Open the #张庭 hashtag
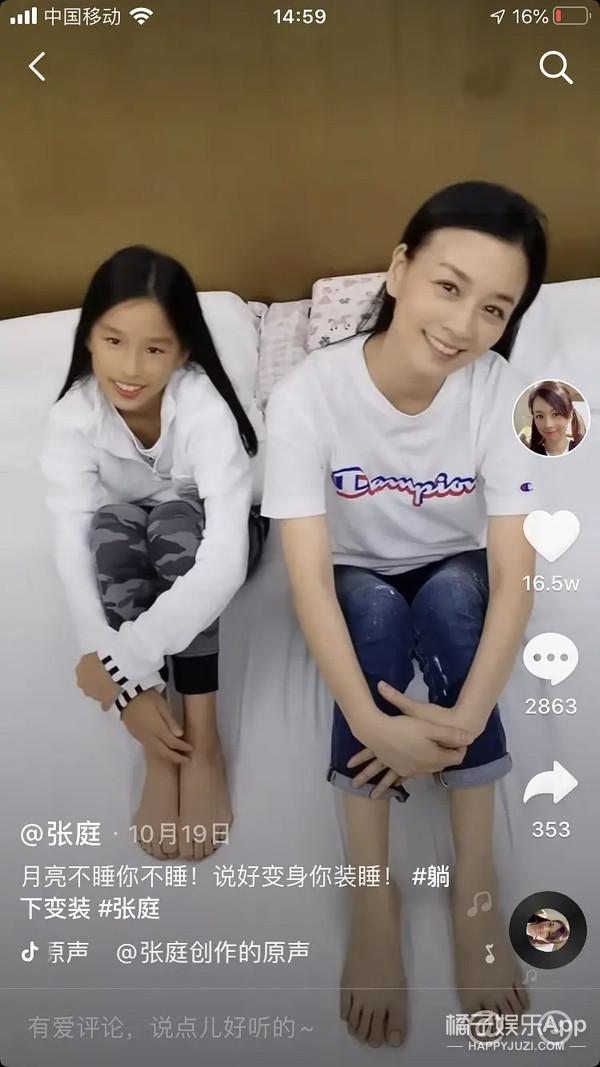Image resolution: width=600 pixels, height=1067 pixels. pyautogui.click(x=129, y=908)
